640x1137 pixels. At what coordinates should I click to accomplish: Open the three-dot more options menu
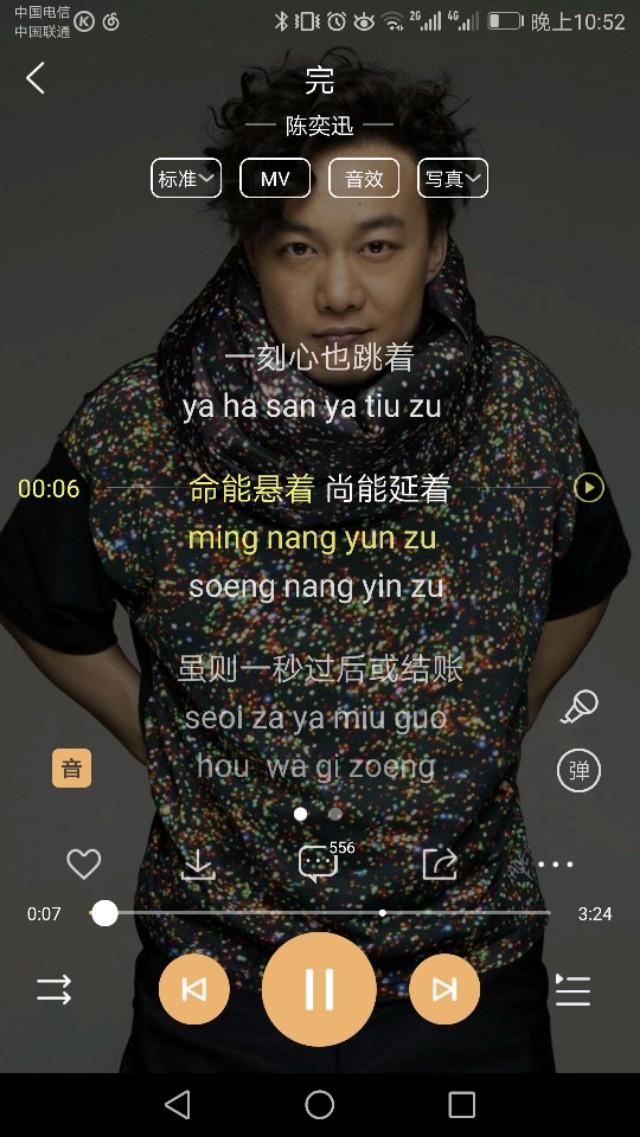(555, 864)
